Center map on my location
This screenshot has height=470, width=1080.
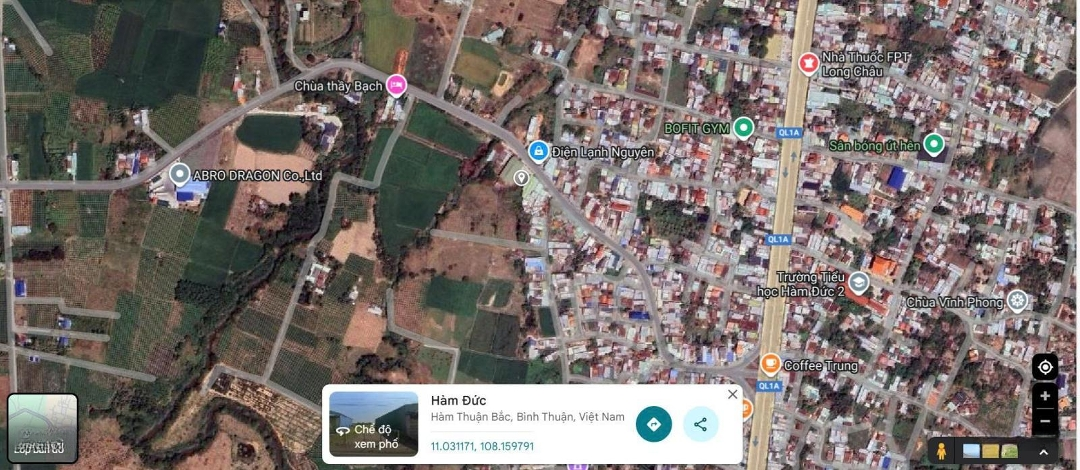[1045, 367]
